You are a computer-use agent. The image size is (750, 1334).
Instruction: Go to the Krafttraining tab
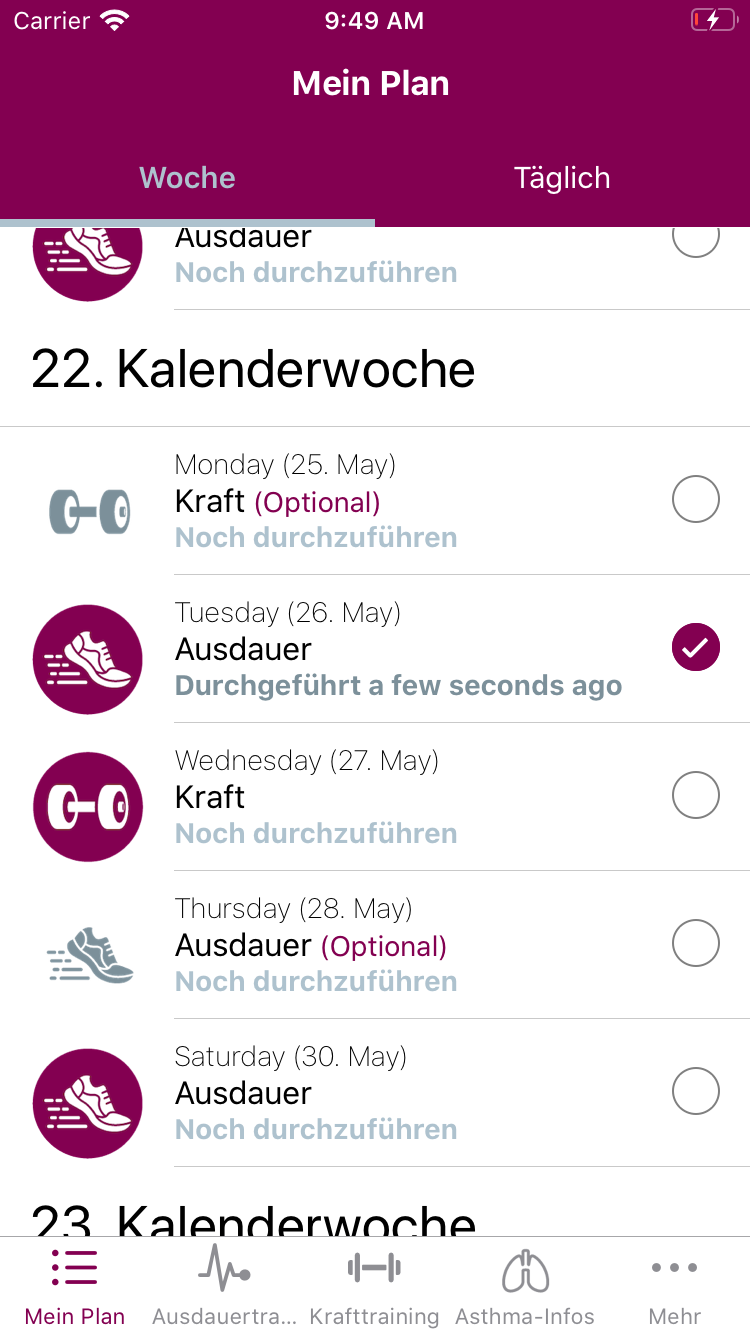point(374,1285)
